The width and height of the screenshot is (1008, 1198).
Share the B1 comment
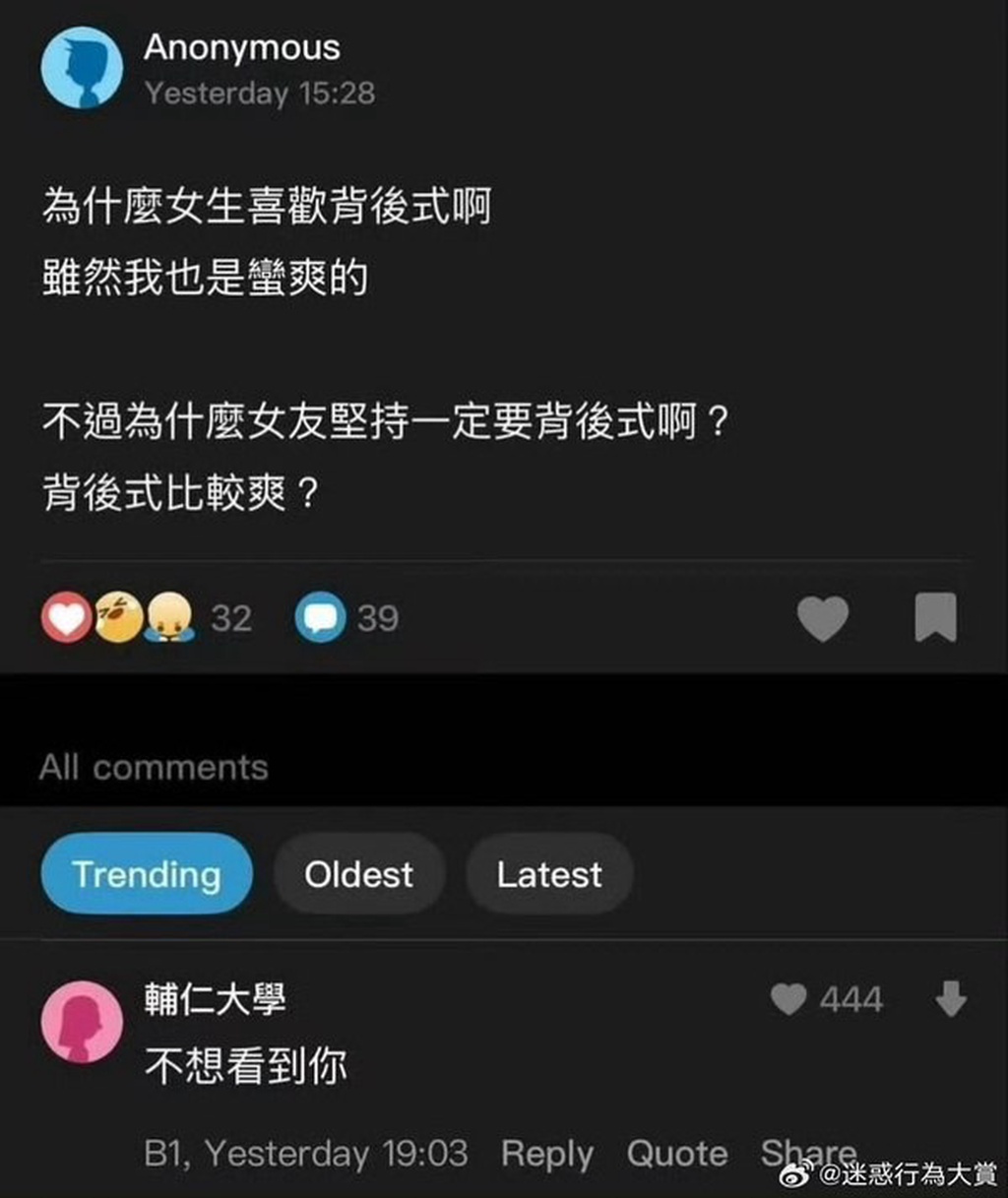(807, 1151)
